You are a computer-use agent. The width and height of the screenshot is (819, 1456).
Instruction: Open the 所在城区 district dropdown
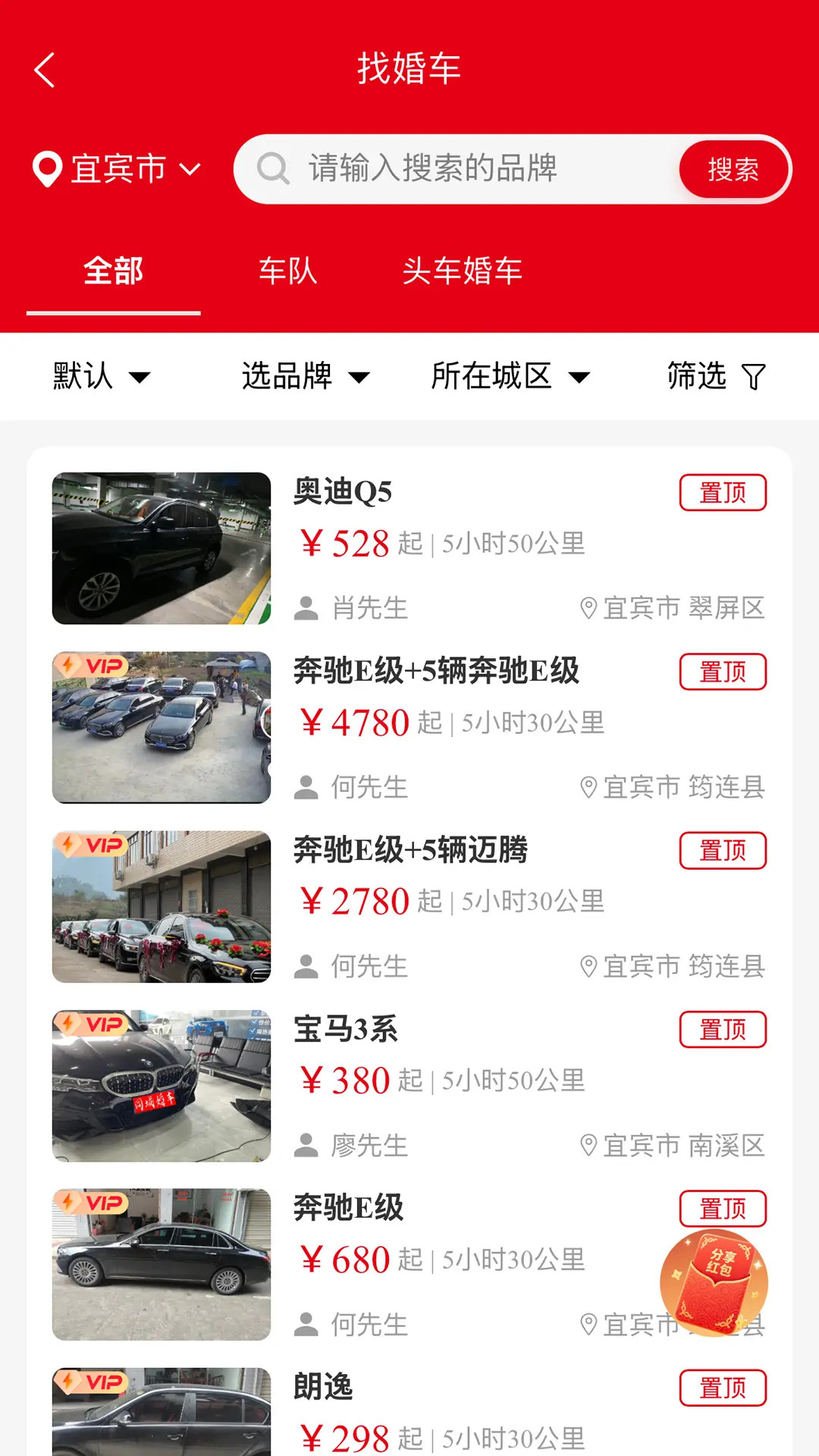pos(510,376)
